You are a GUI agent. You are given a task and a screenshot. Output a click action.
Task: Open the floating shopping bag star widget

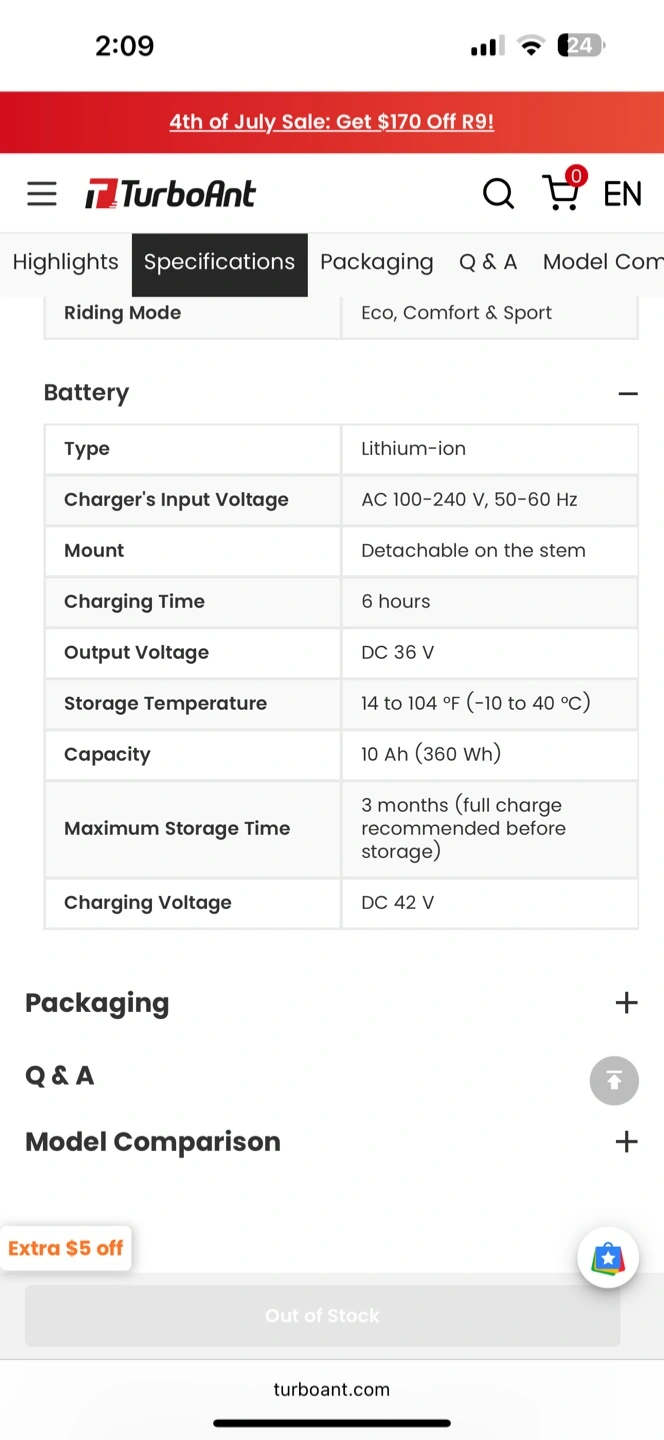tap(608, 1257)
